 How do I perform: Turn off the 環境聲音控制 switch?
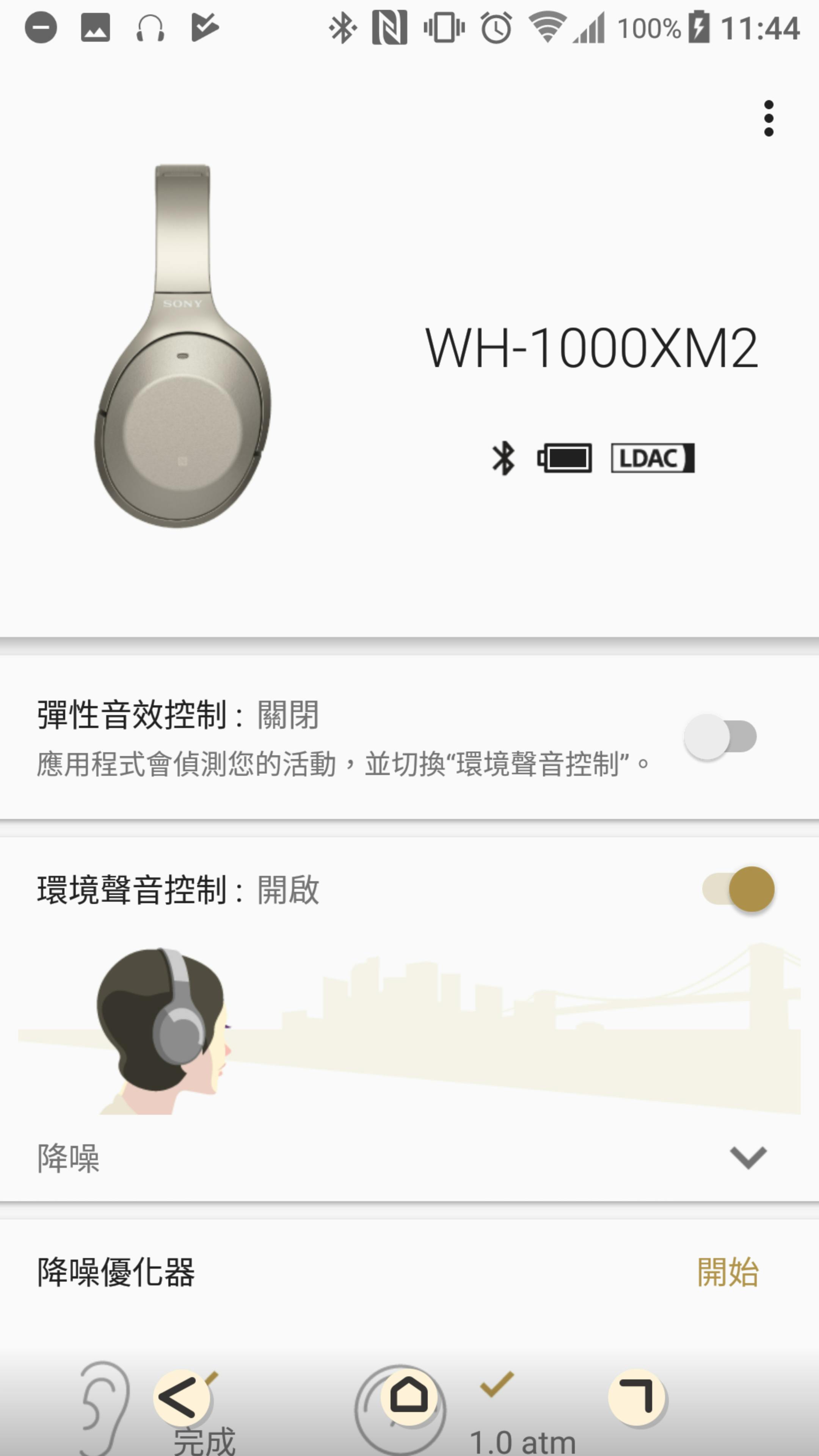pyautogui.click(x=738, y=889)
